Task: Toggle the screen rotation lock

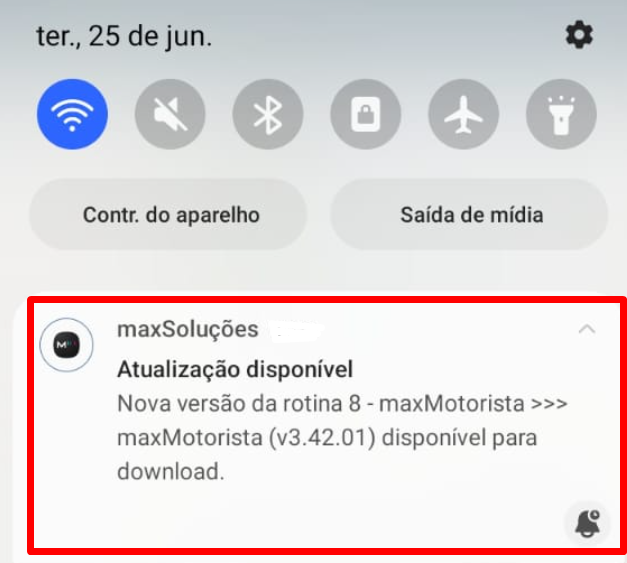Action: click(365, 114)
